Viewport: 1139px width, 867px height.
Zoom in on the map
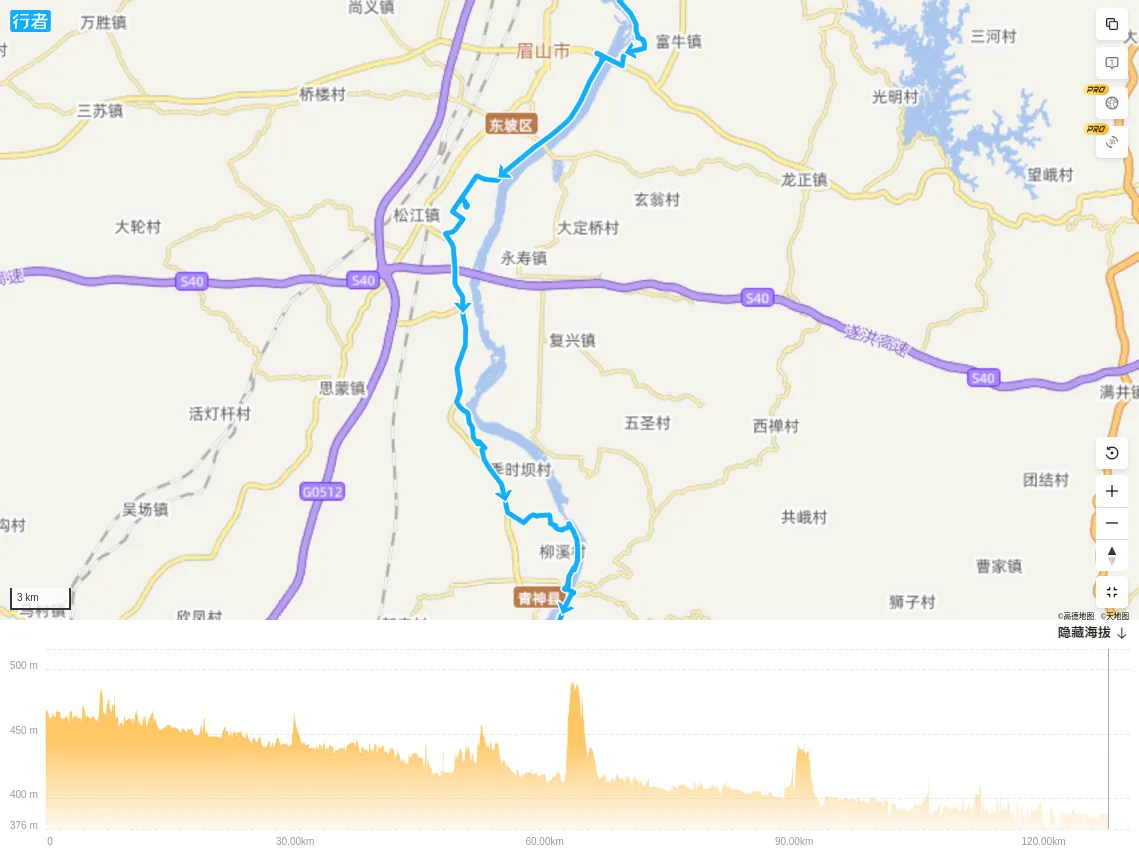point(1112,491)
